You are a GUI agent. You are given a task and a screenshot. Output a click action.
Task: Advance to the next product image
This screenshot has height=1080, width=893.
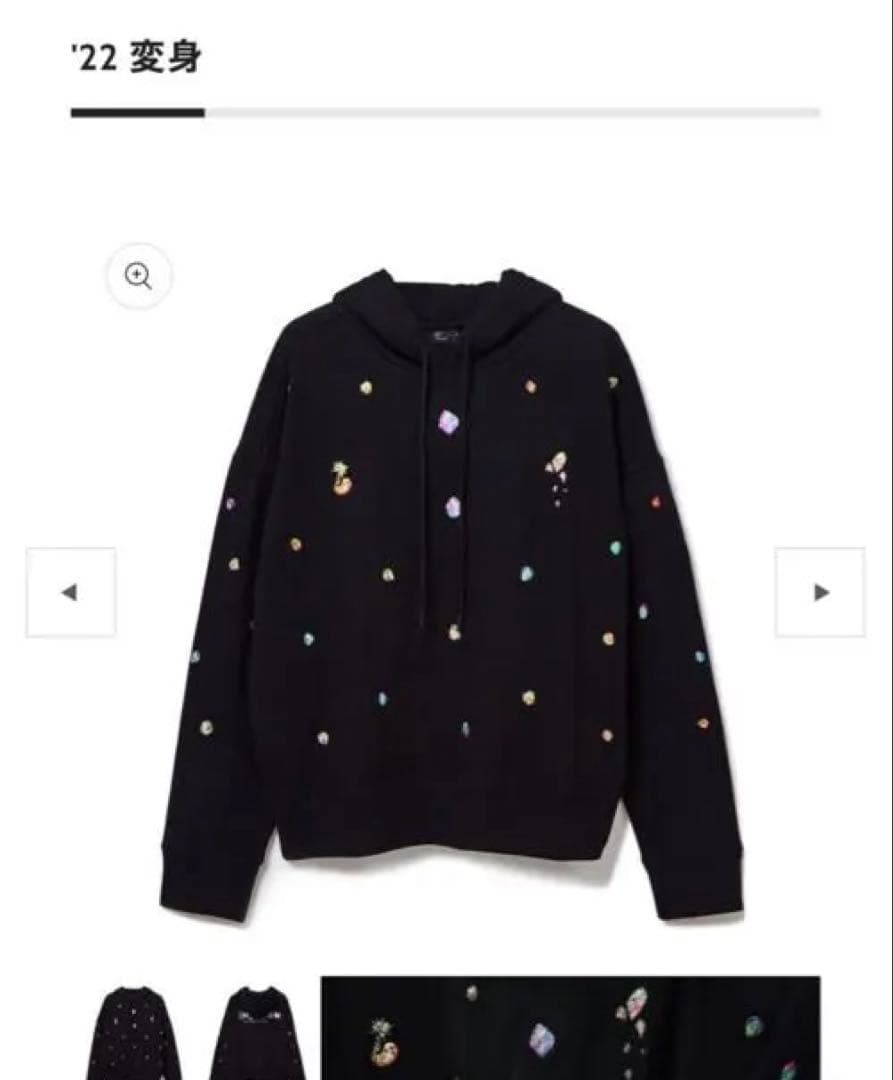[820, 592]
